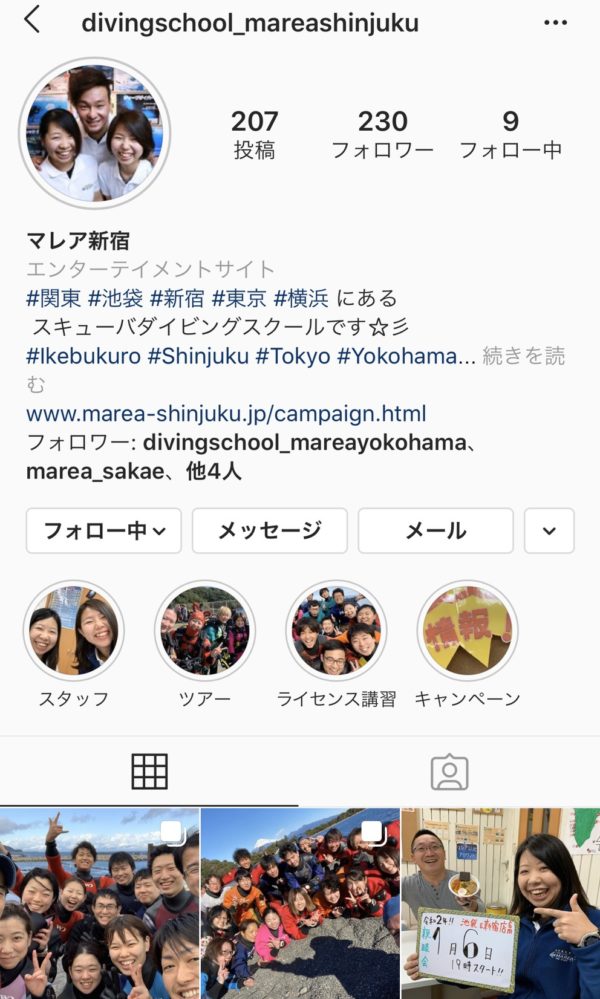The image size is (600, 999).
Task: Open the post with the 1月6日 sign
Action: tap(500, 904)
